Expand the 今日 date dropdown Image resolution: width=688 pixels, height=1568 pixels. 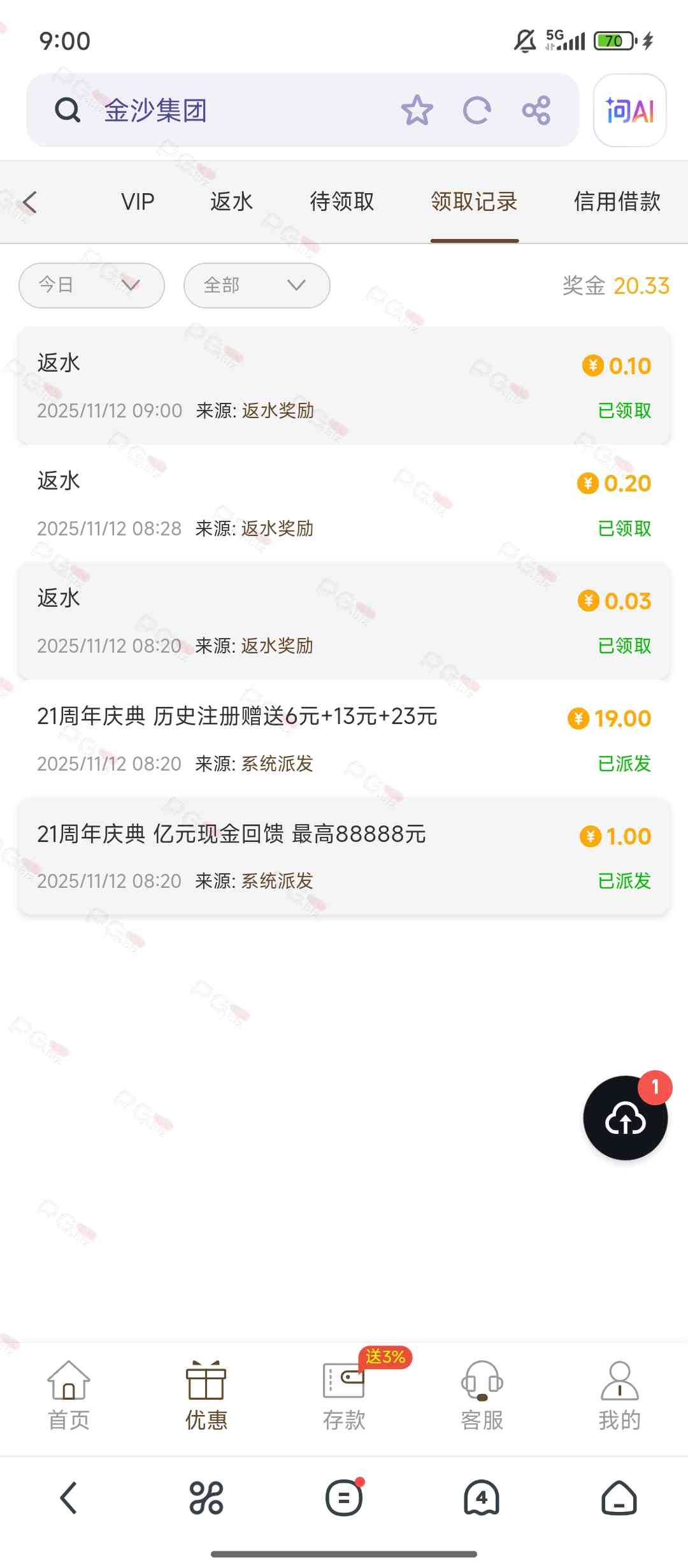point(92,285)
